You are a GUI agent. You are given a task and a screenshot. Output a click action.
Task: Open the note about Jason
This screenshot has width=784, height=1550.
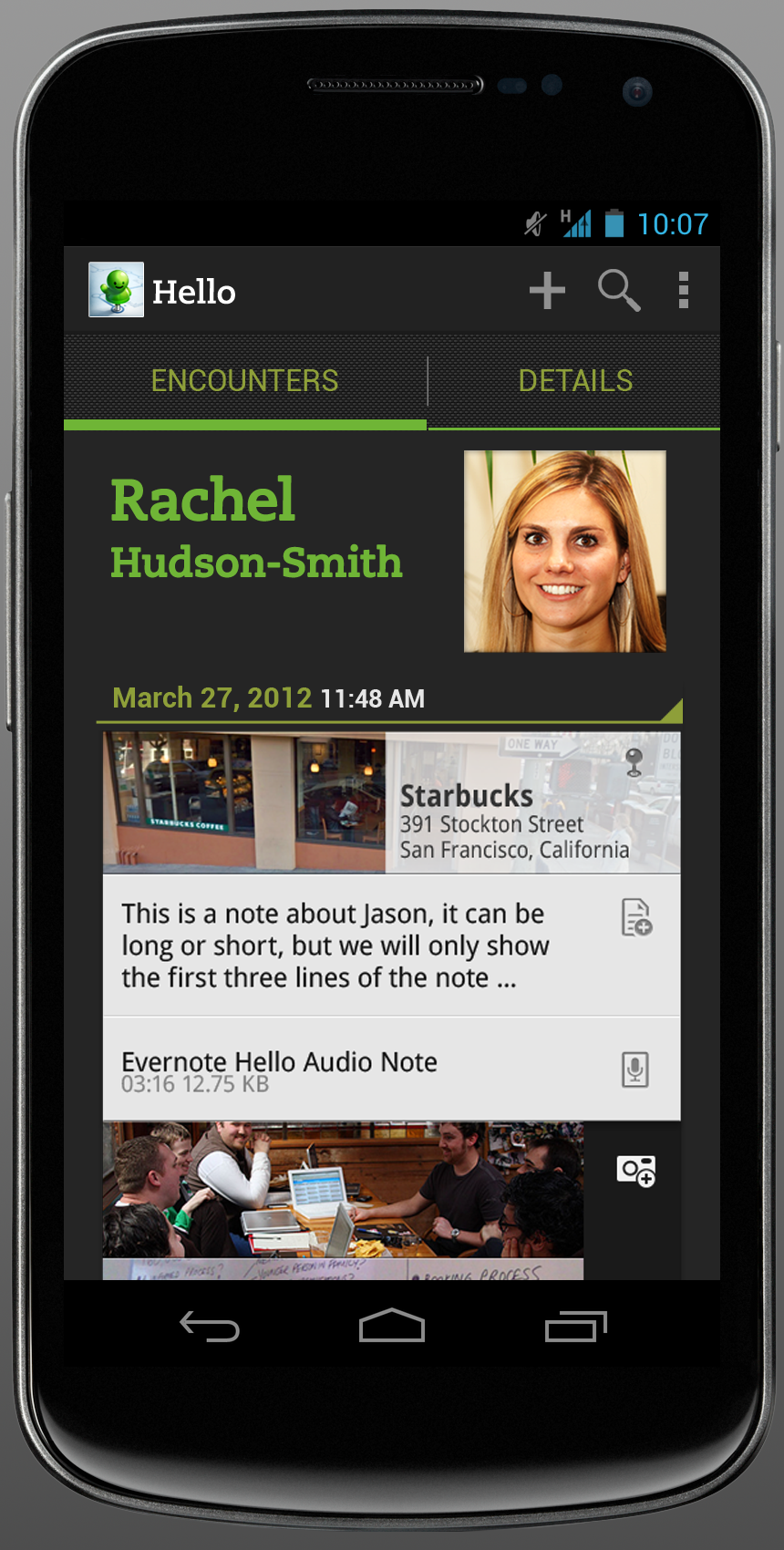[346, 945]
